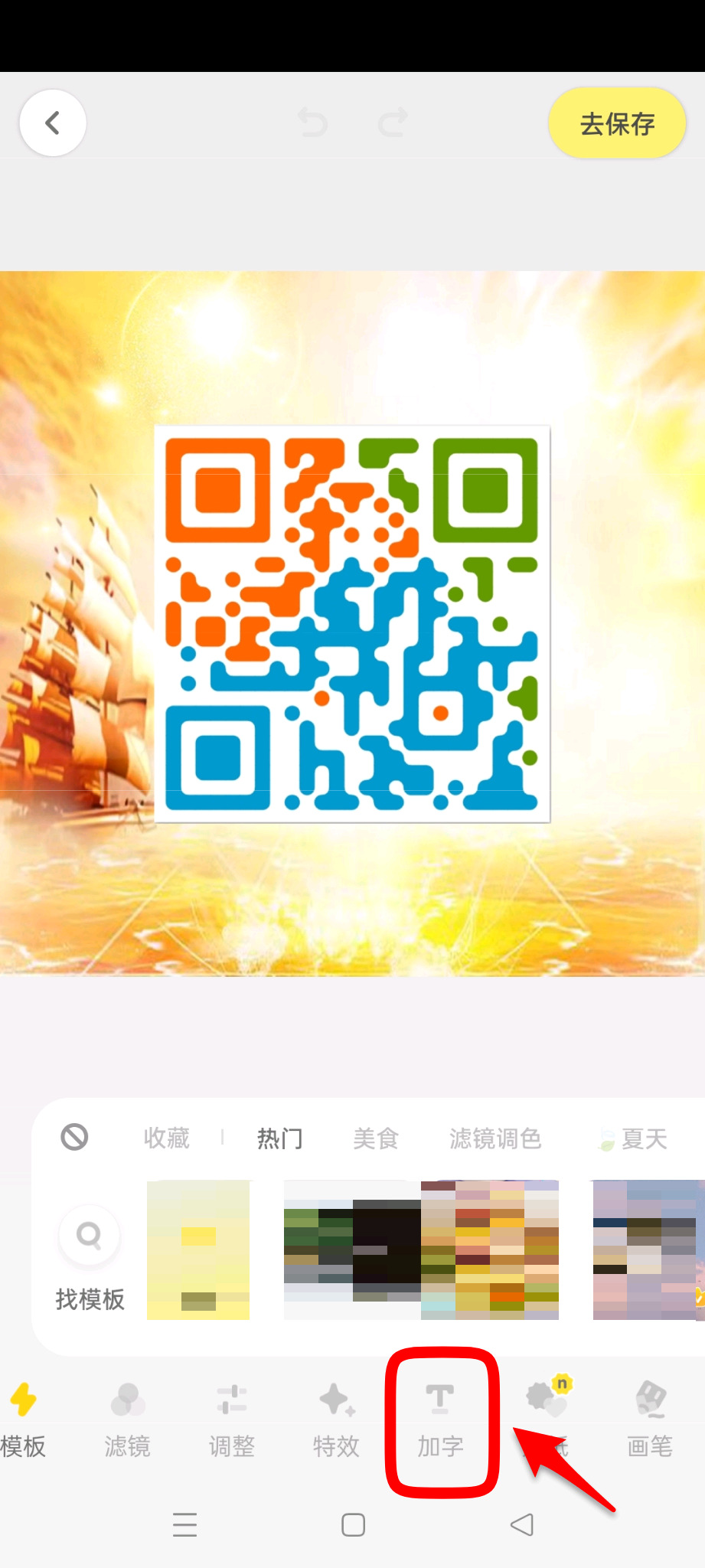Open the 滤镜 tool
Viewport: 705px width, 1568px height.
click(x=127, y=1420)
